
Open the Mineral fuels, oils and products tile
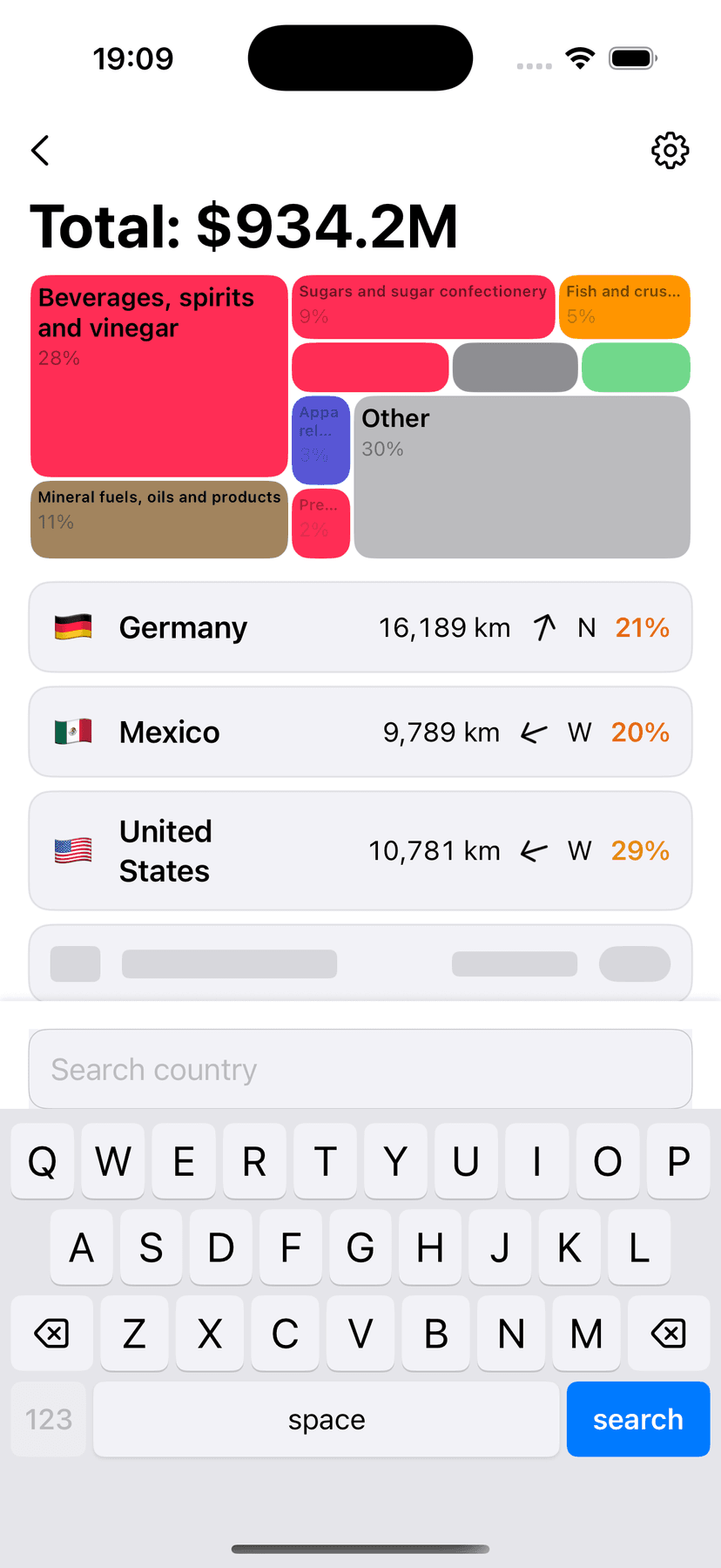tap(158, 519)
